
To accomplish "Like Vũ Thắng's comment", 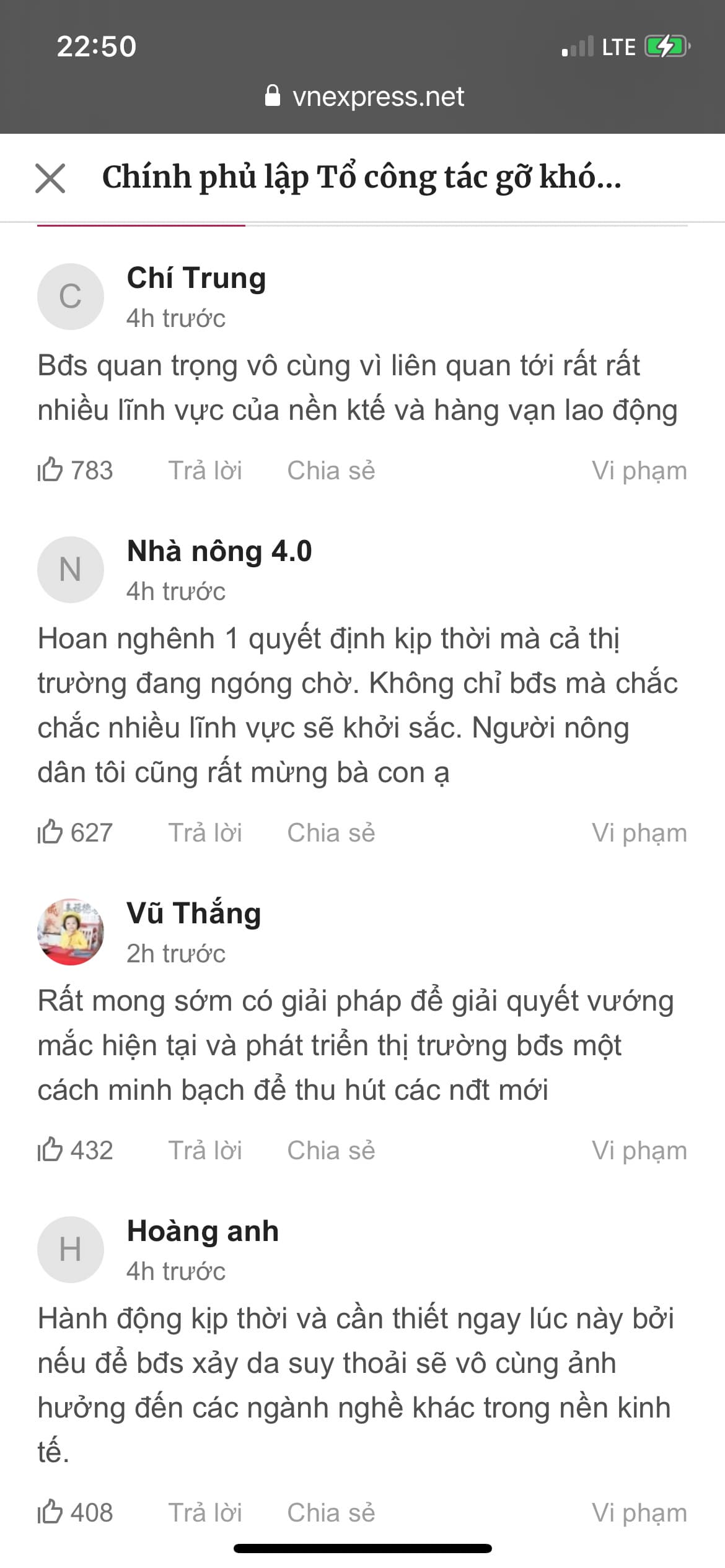I will [51, 1150].
